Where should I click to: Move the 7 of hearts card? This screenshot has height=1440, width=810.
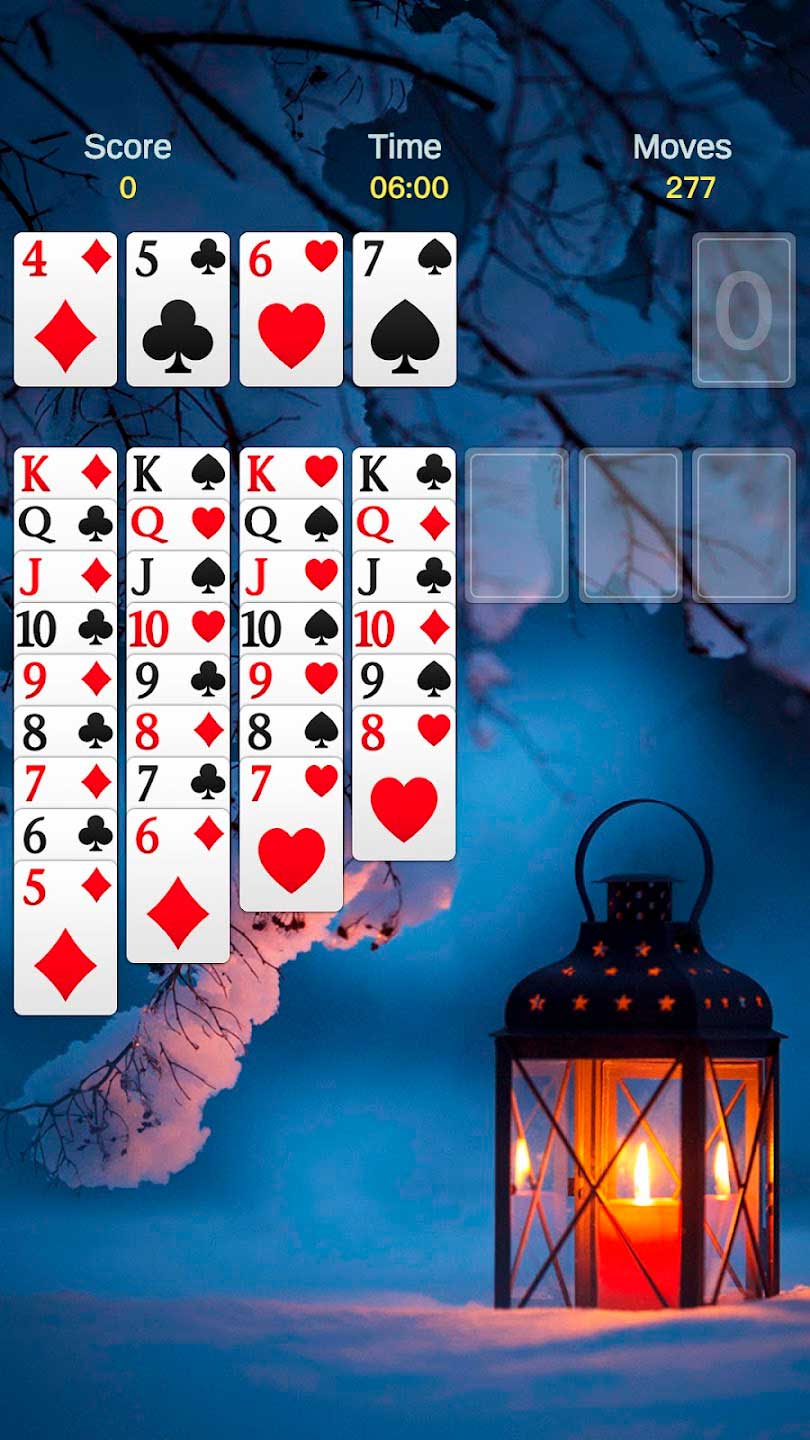pyautogui.click(x=290, y=835)
